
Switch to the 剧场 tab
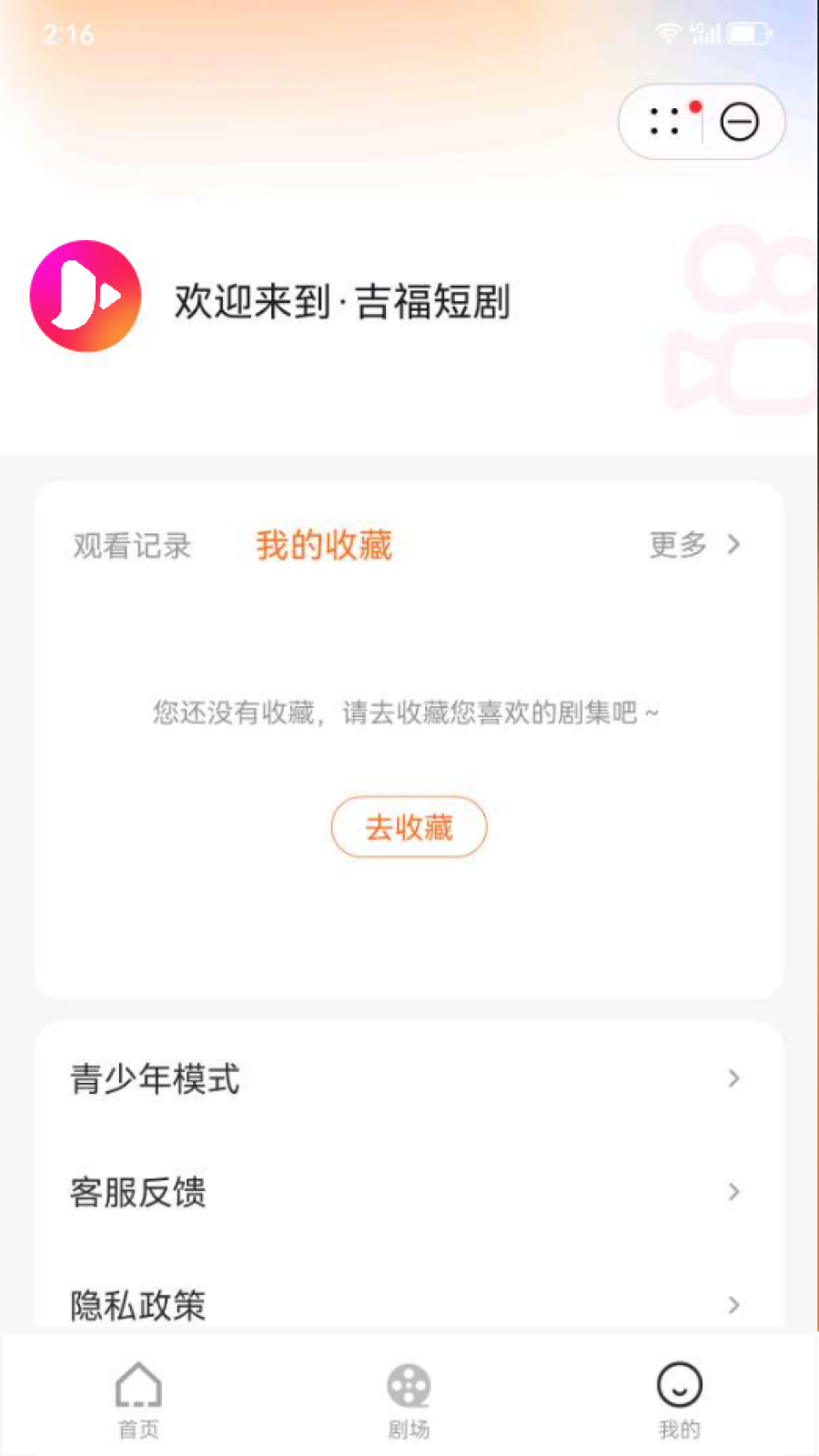pyautogui.click(x=409, y=1400)
